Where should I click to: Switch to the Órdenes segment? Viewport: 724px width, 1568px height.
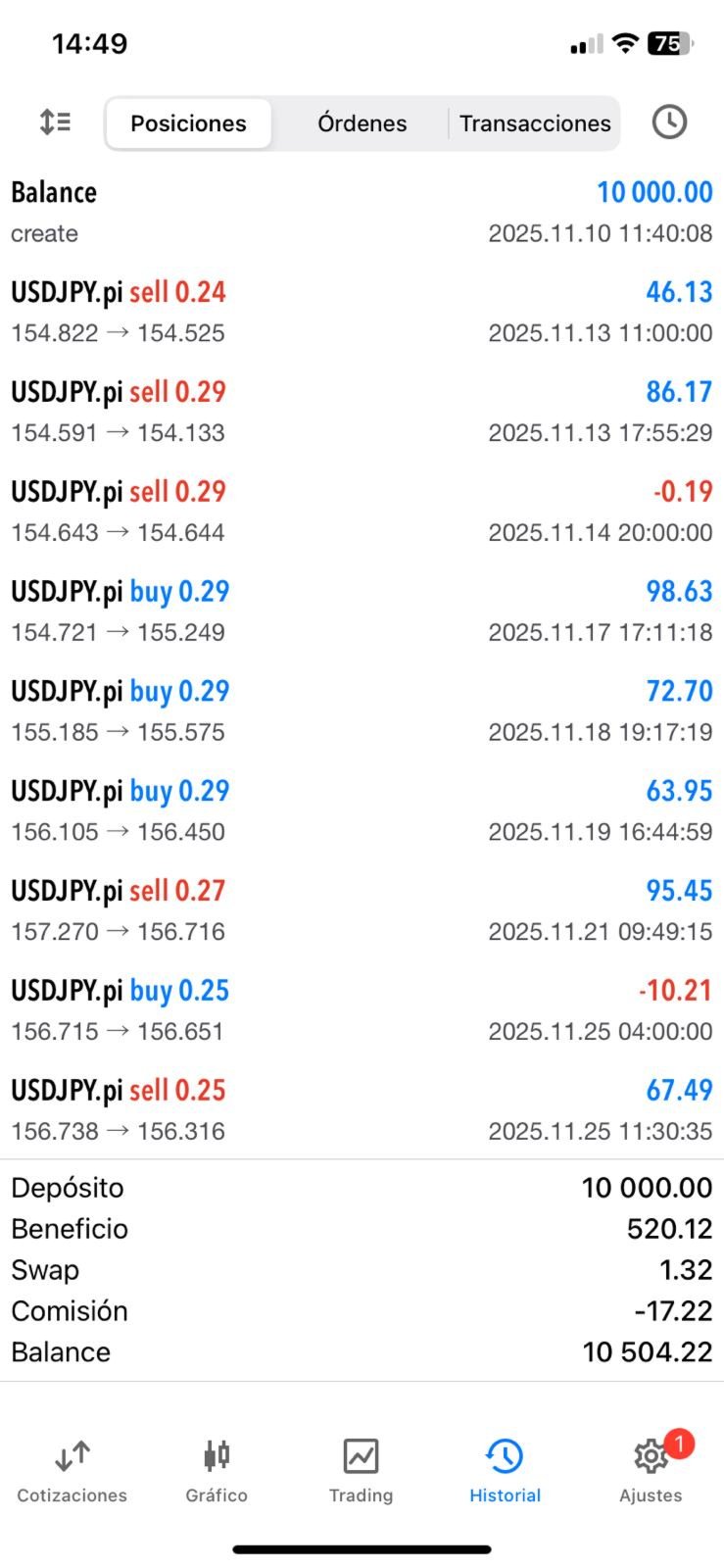[362, 123]
